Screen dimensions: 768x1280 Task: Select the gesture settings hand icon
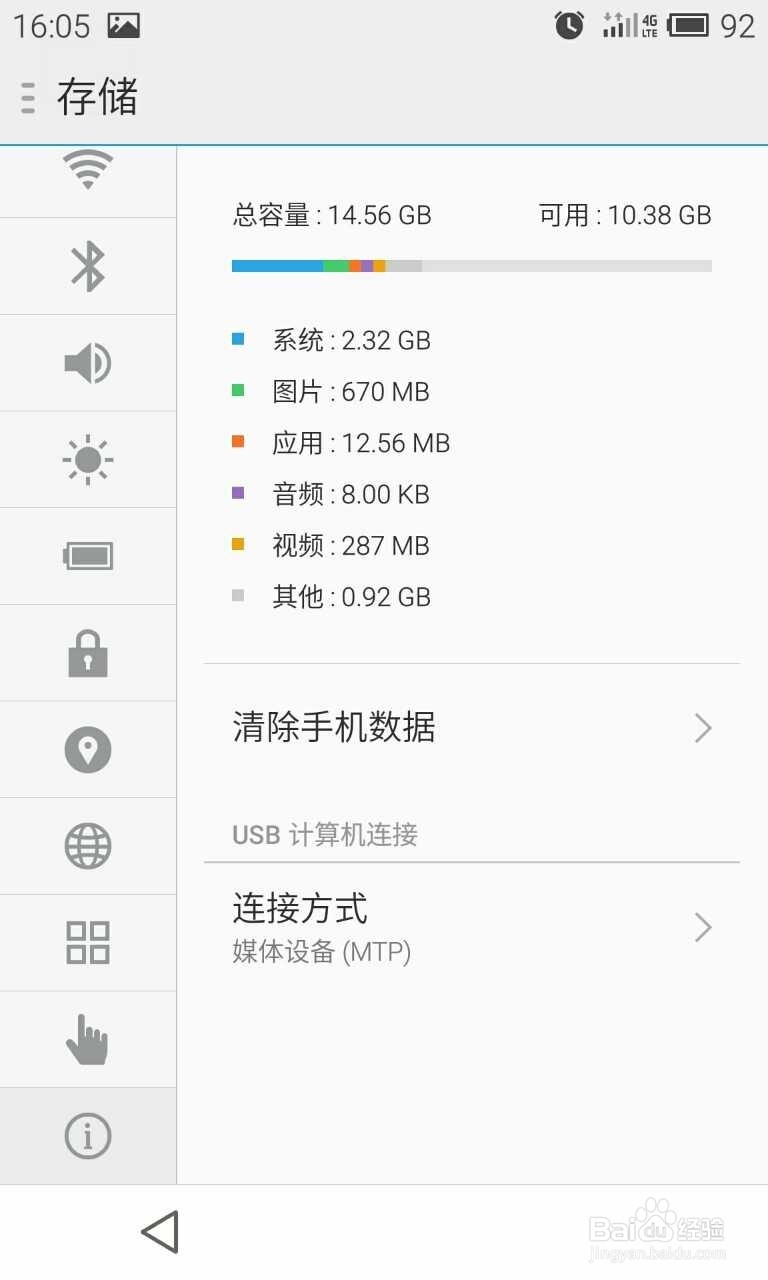coord(88,1038)
